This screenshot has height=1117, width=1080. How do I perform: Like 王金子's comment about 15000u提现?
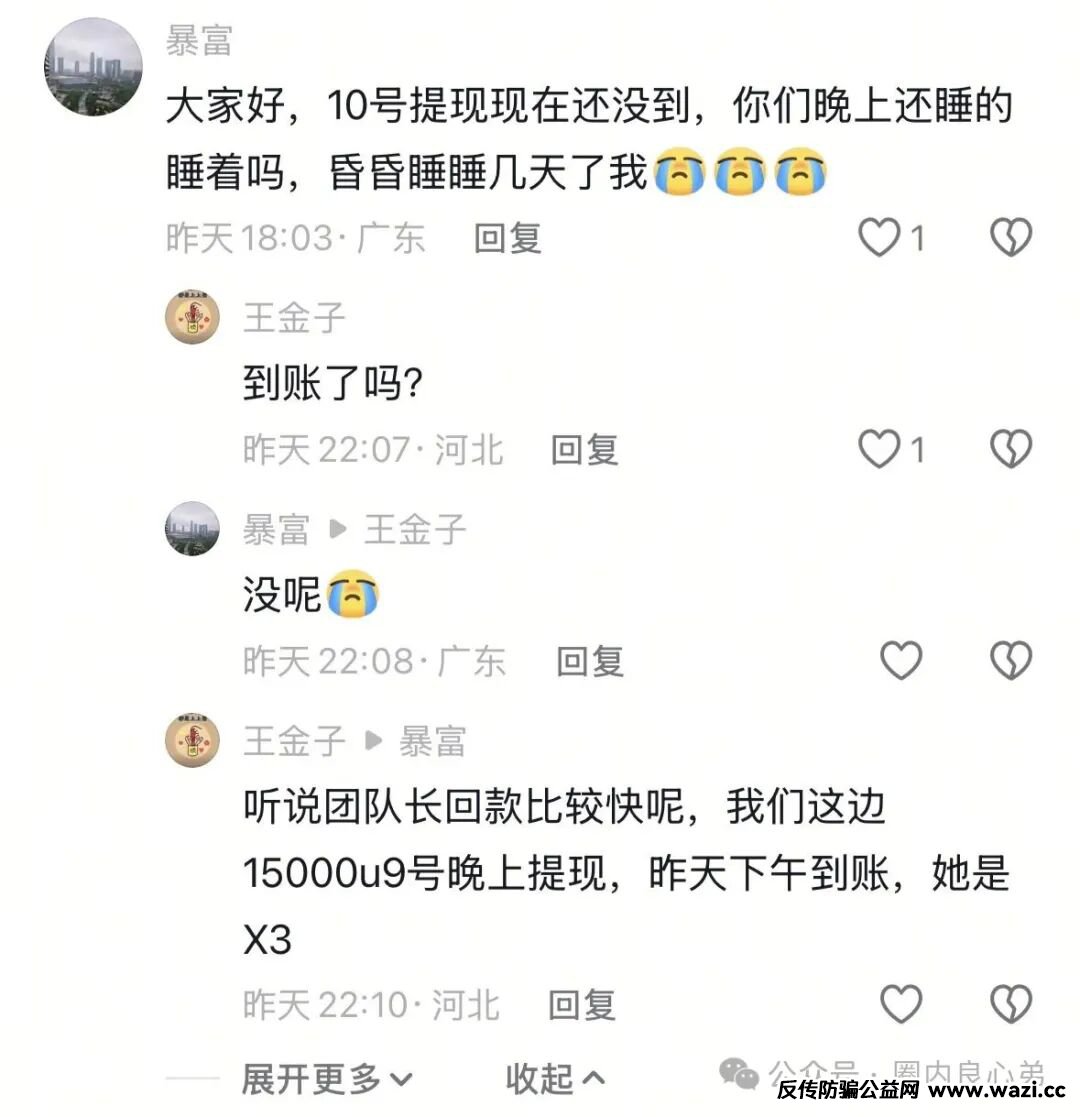[x=901, y=1004]
